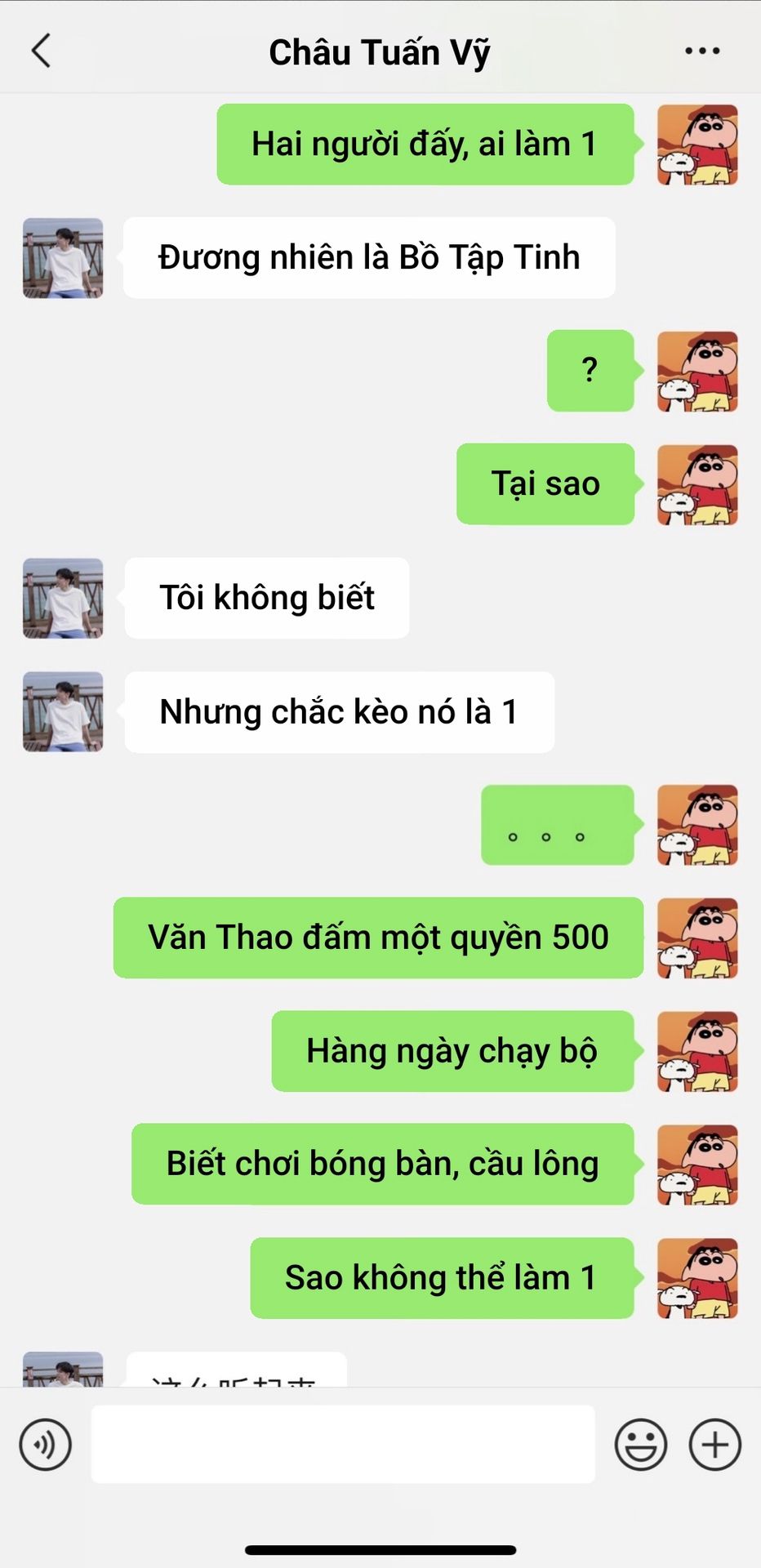Open the plus attachments menu
This screenshot has height=1568, width=761.
pyautogui.click(x=715, y=1445)
